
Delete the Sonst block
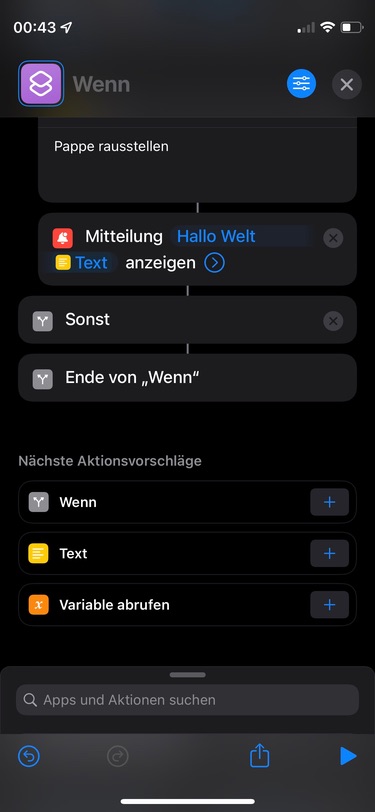[333, 321]
